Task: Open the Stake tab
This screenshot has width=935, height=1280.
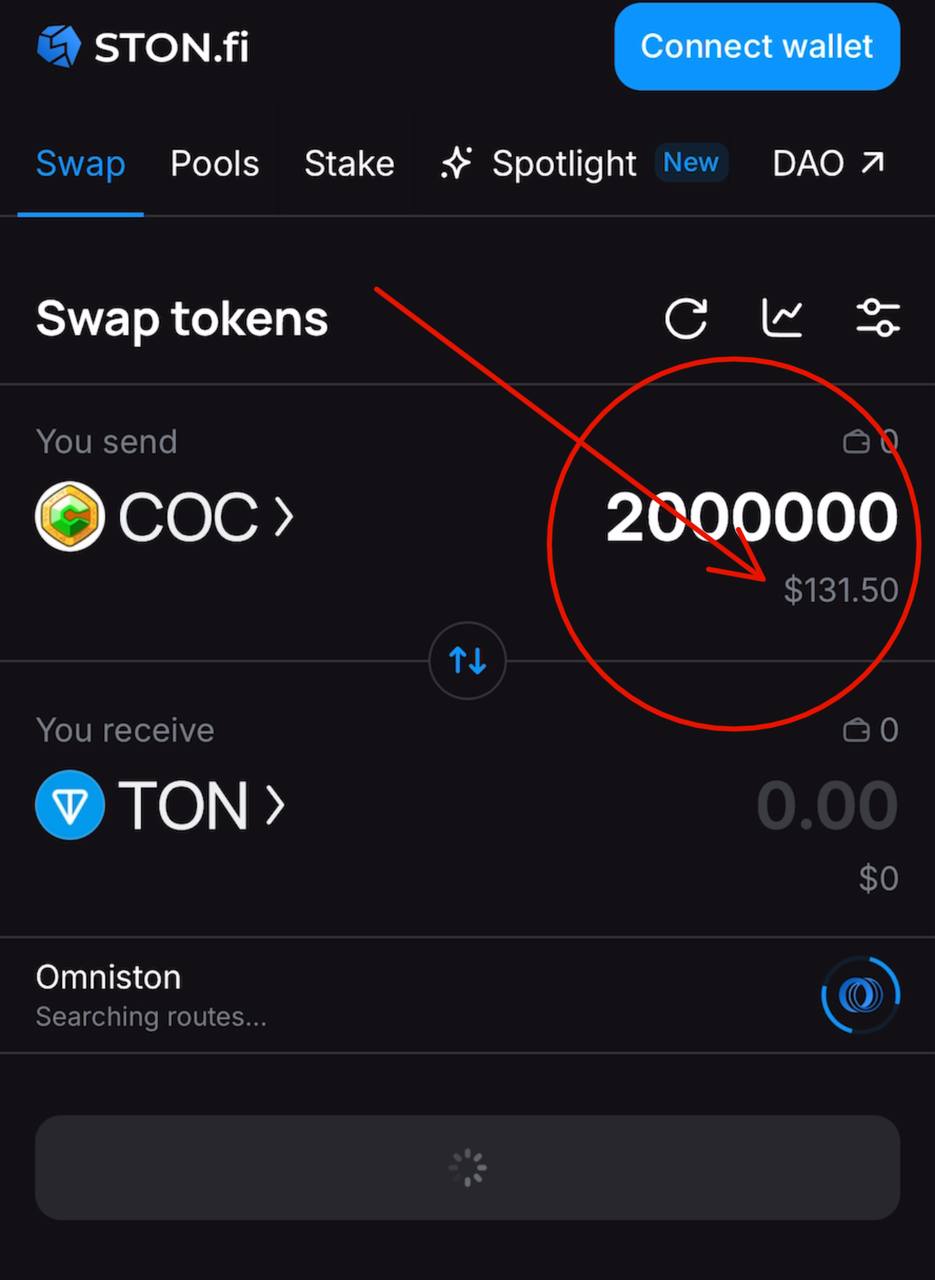Action: click(x=349, y=164)
